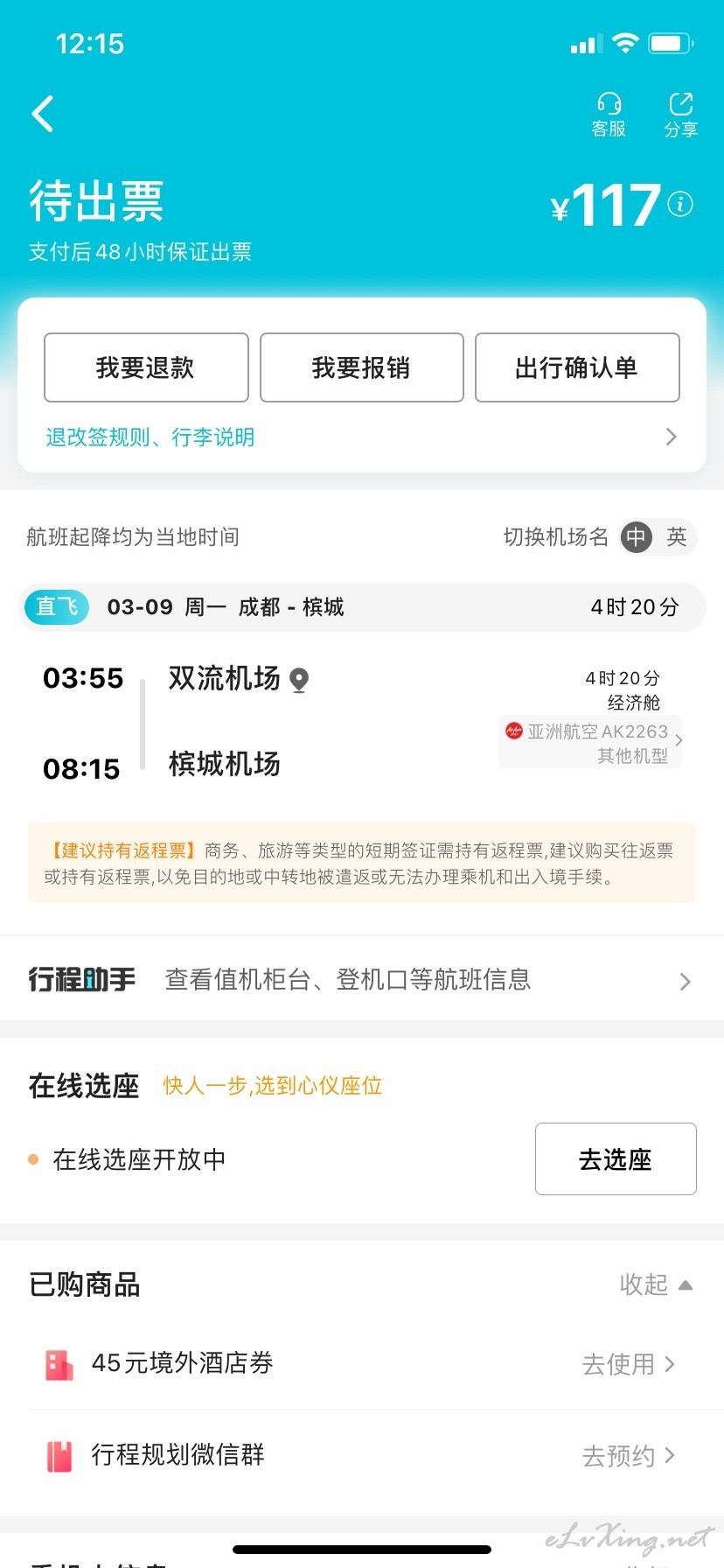
Task: Tap 去选座 to choose a seat
Action: click(616, 1159)
